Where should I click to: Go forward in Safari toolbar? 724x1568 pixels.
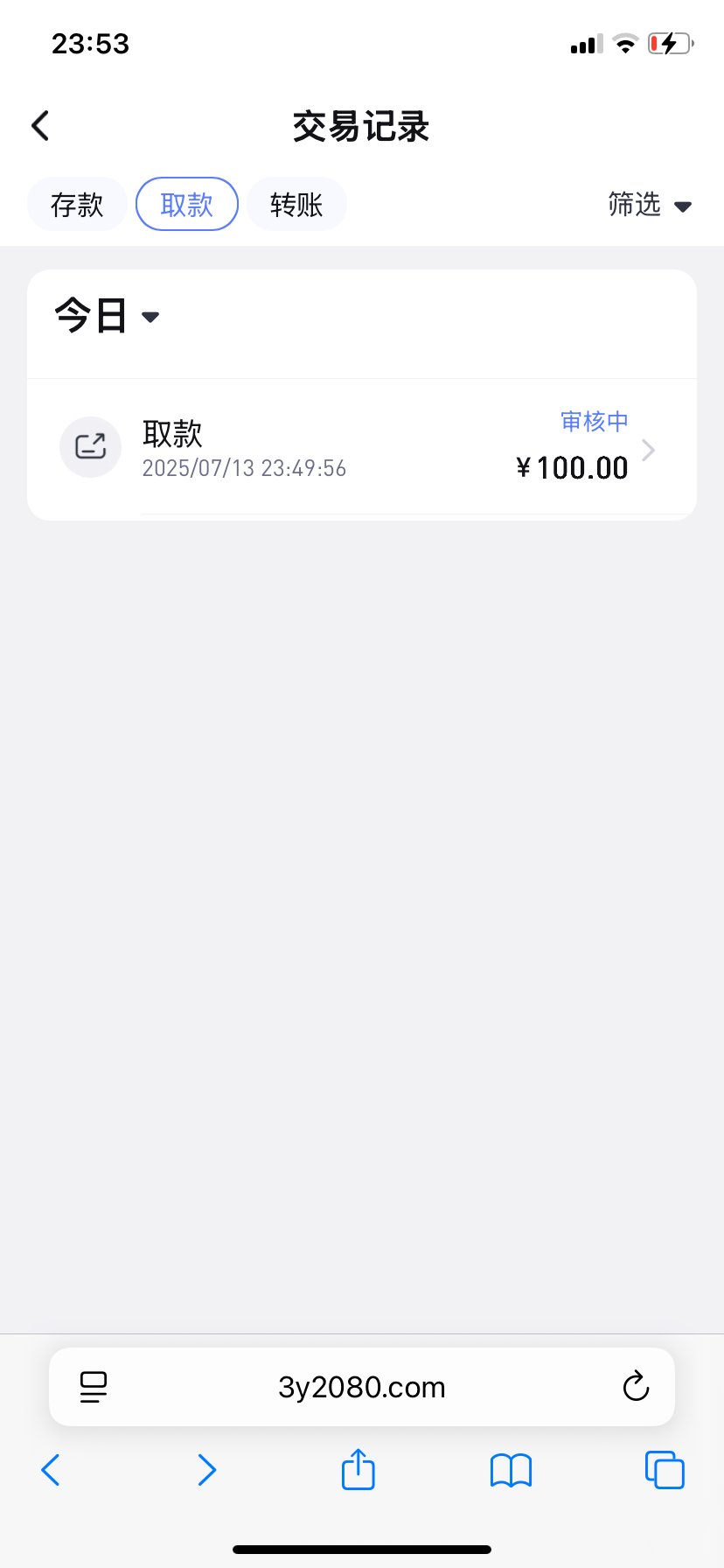click(206, 1470)
